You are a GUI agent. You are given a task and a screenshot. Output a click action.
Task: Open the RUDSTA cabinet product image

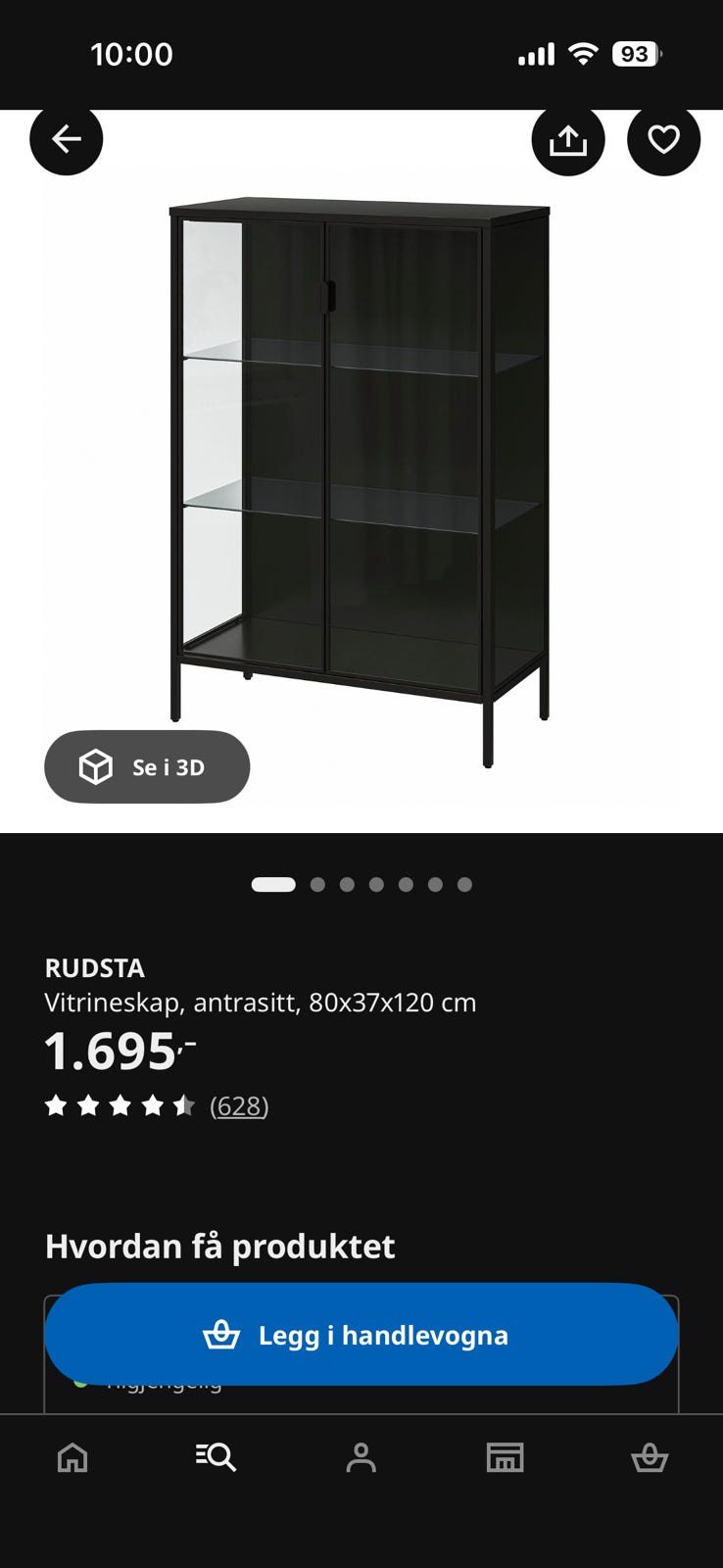(x=360, y=480)
